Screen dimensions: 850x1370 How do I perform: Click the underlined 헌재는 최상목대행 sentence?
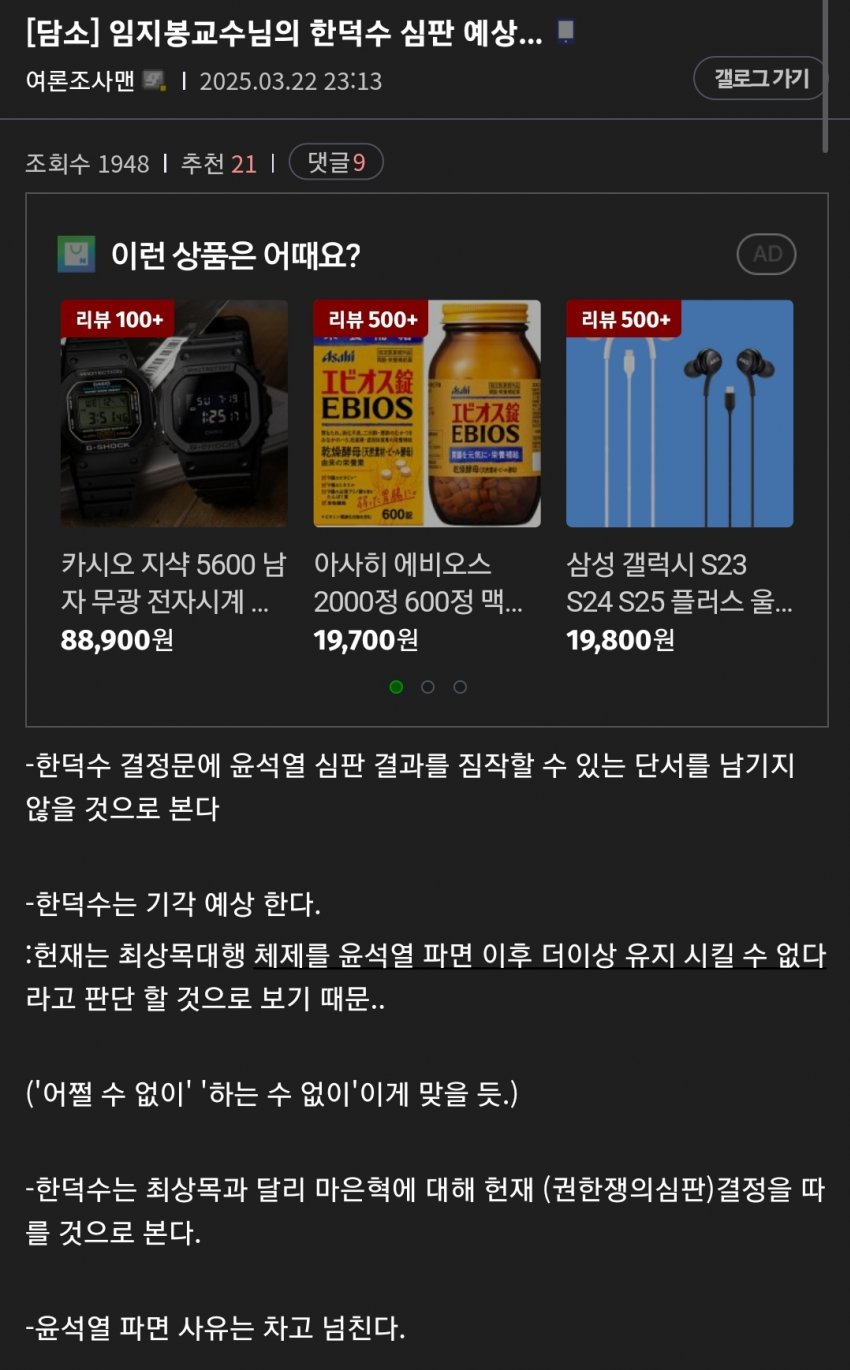425,958
